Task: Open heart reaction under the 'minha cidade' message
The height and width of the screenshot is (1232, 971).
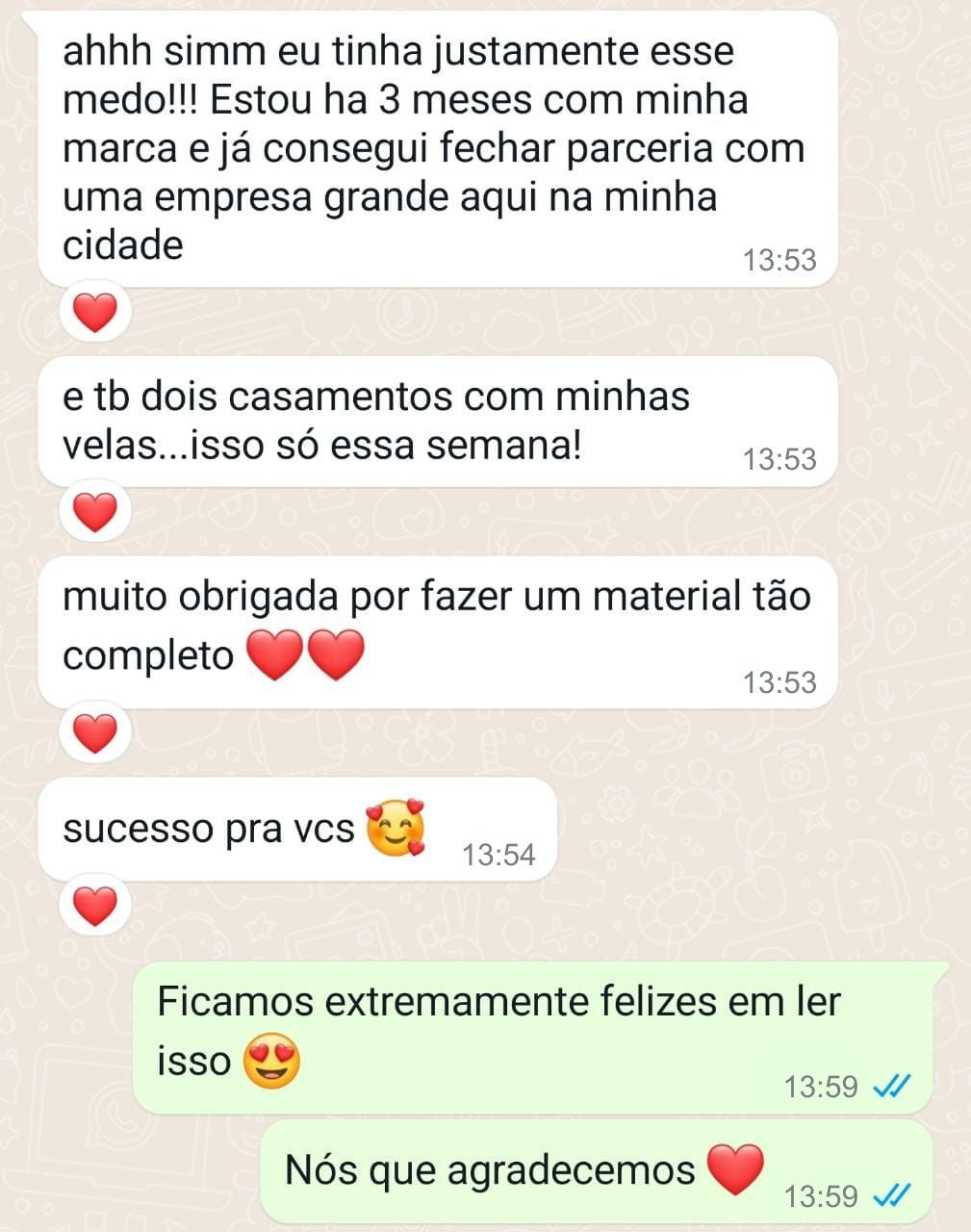Action: click(94, 313)
